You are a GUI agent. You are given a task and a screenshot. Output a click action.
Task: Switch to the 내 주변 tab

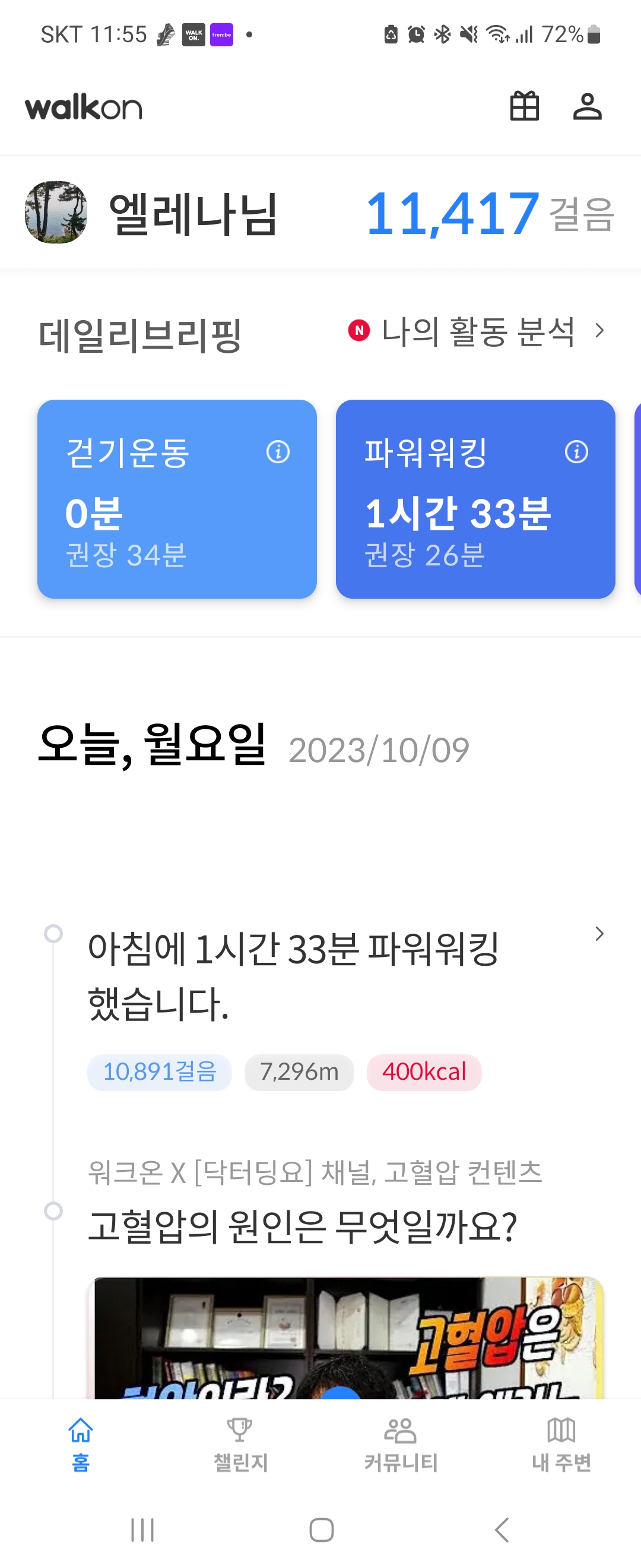(x=561, y=1444)
